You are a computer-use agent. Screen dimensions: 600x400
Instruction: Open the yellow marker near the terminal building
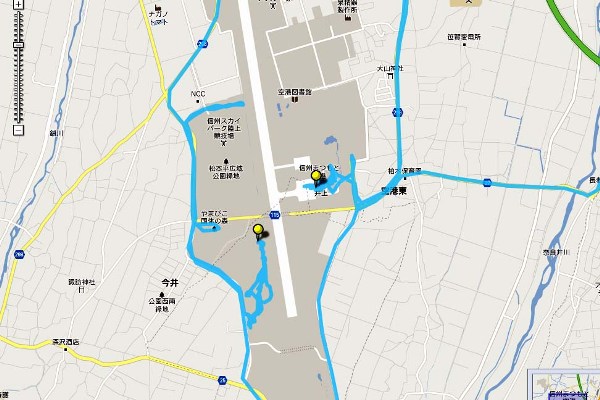coord(317,179)
